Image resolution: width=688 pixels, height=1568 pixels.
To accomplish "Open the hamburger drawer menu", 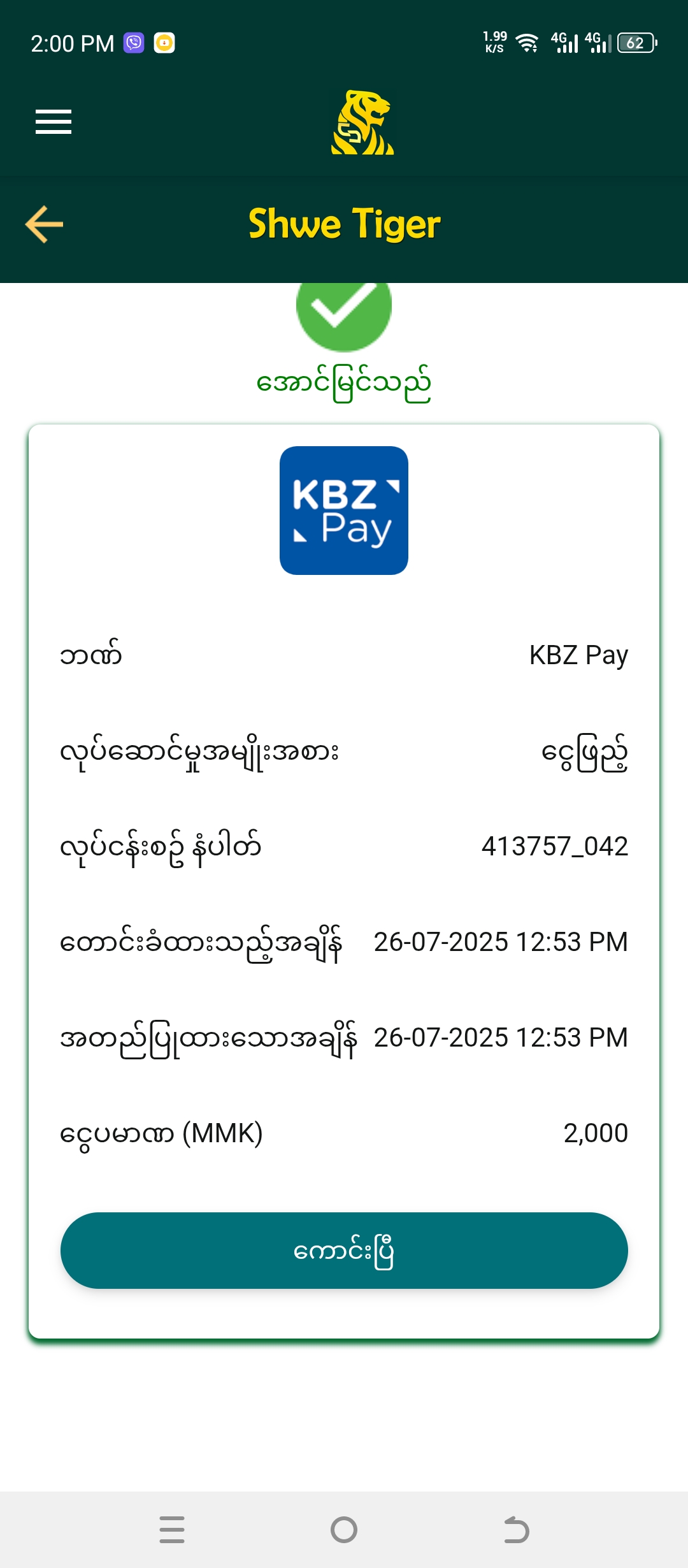I will coord(54,122).
